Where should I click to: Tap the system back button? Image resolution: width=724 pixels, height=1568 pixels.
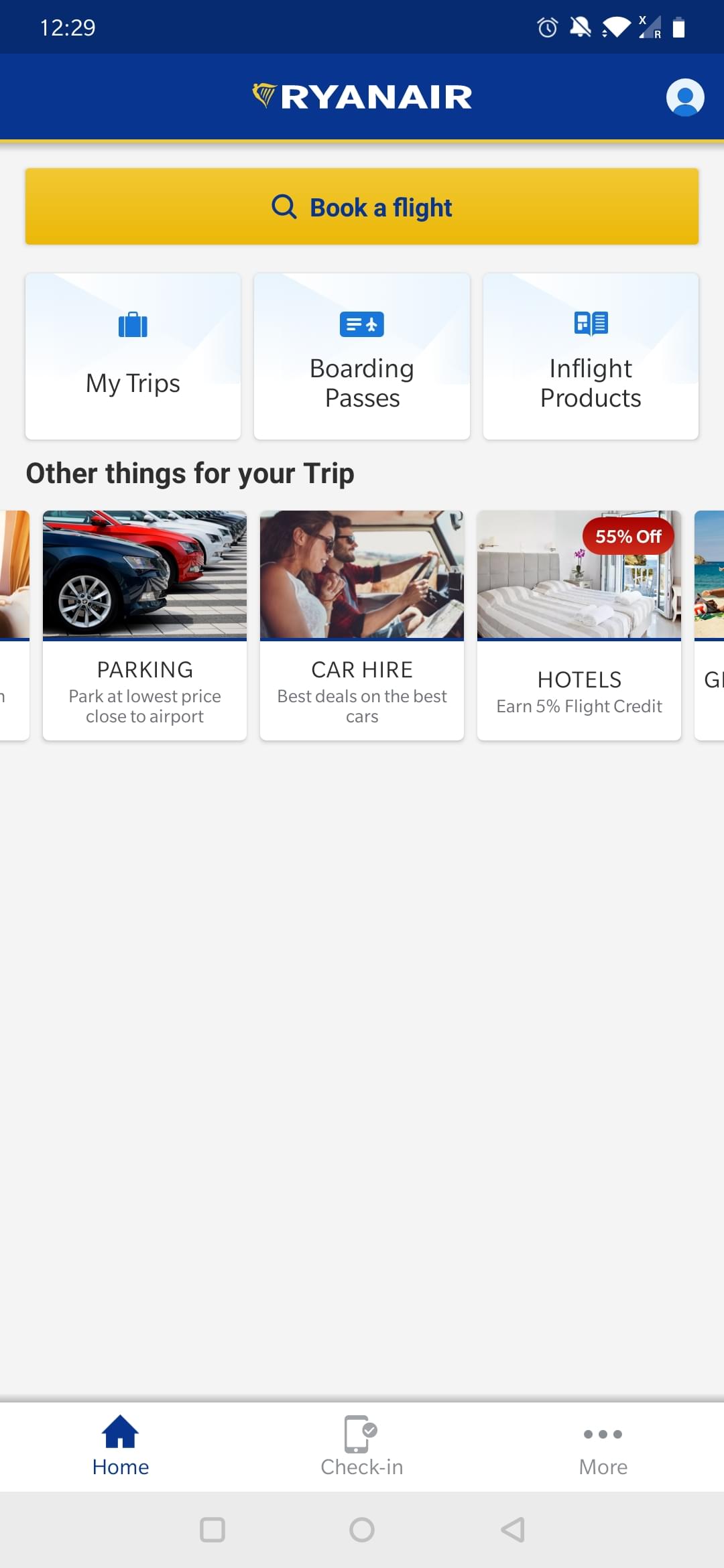pyautogui.click(x=513, y=1530)
